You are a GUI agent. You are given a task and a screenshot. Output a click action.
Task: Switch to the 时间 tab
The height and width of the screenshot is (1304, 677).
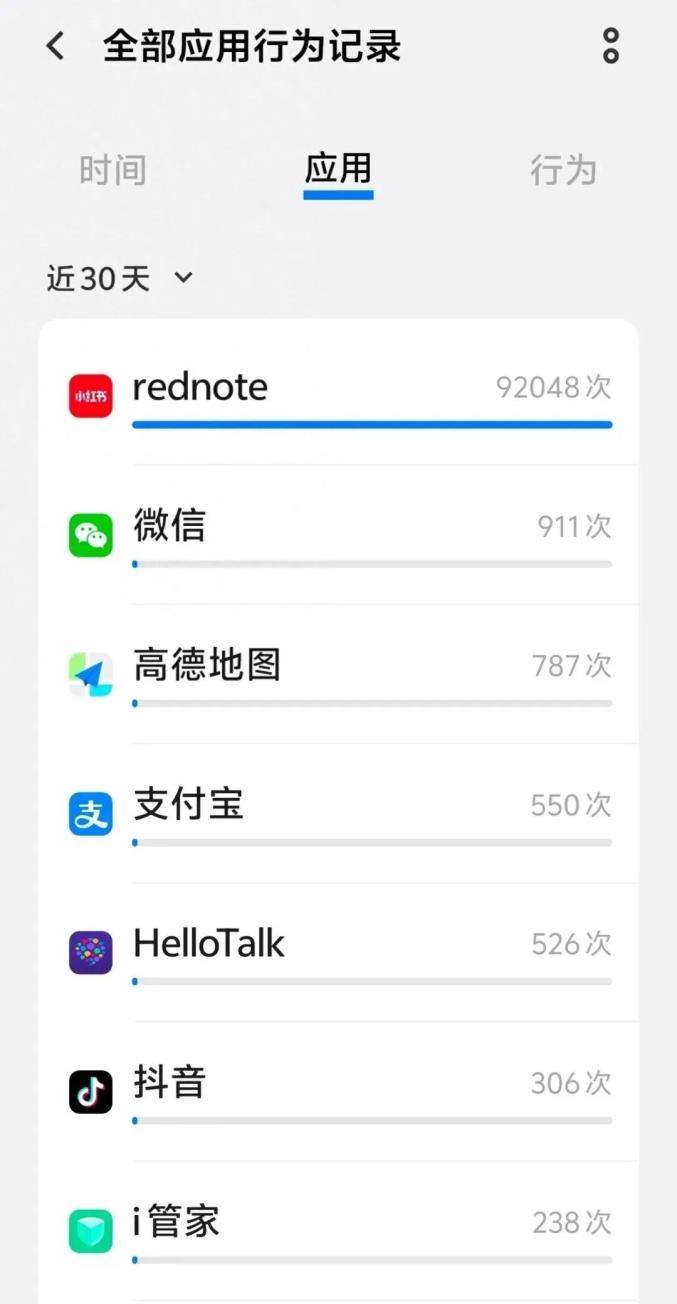tap(113, 170)
